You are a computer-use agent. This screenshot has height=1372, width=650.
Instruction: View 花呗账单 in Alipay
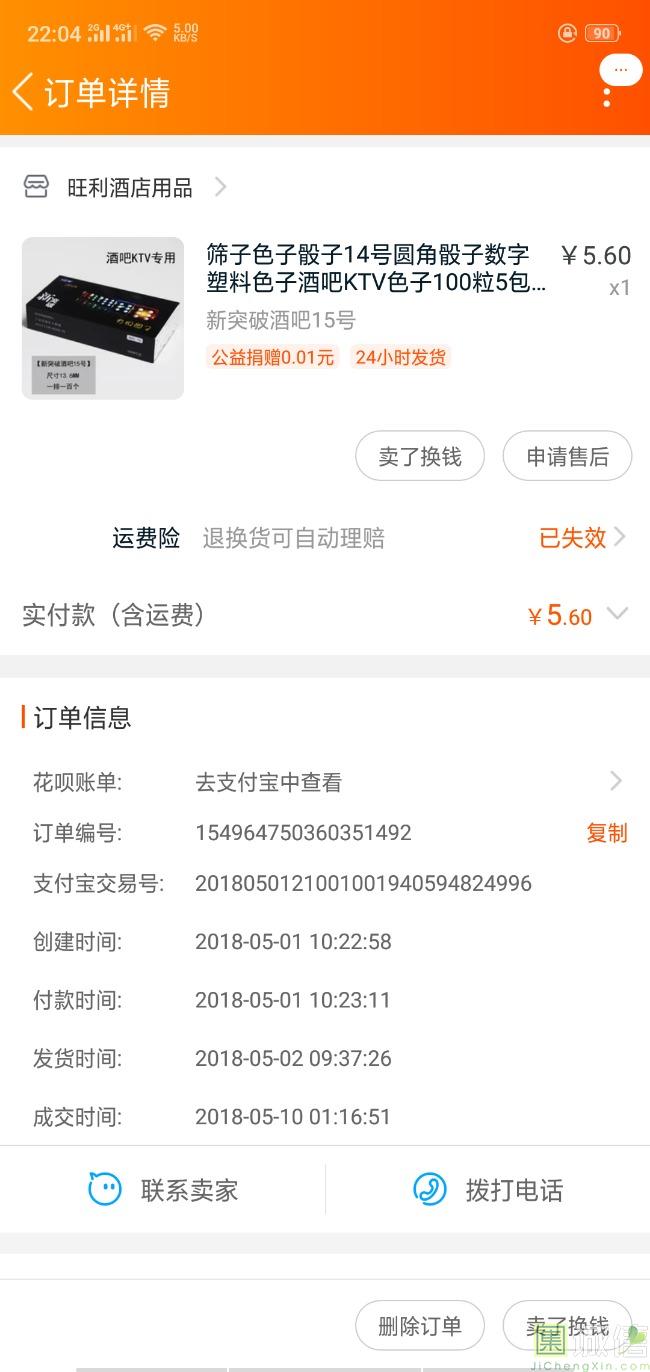point(410,782)
